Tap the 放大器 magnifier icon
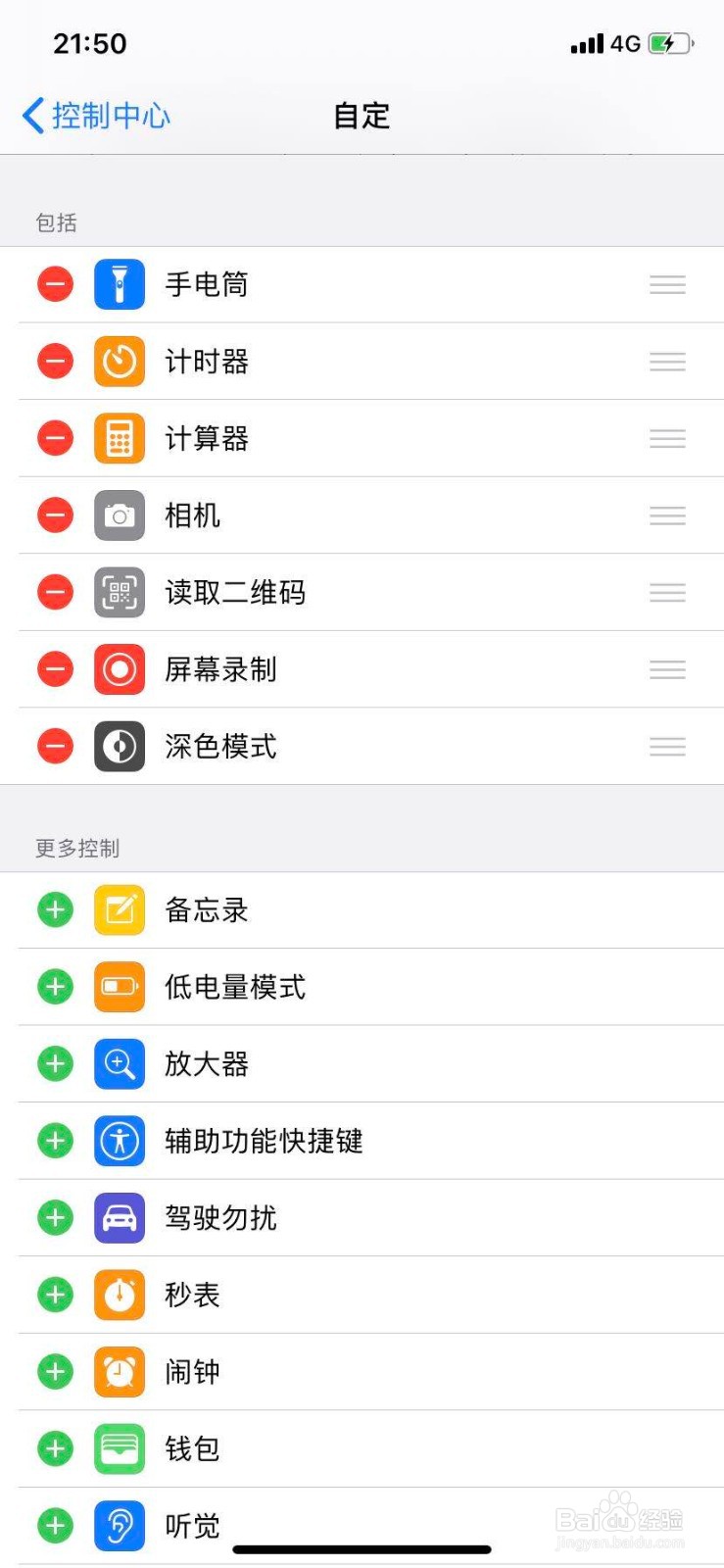Image resolution: width=724 pixels, height=1568 pixels. (x=119, y=1063)
